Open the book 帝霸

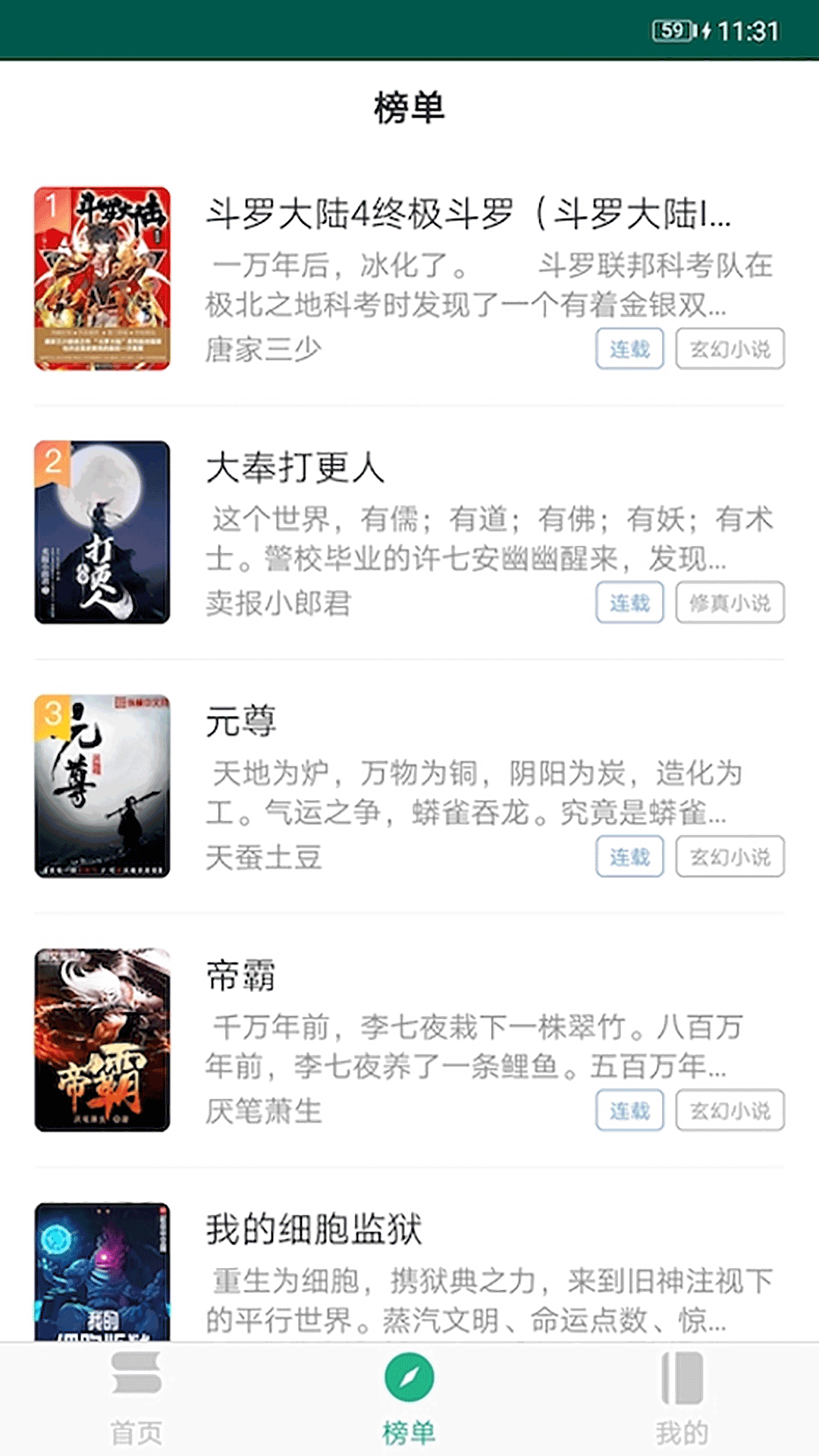coord(241,975)
